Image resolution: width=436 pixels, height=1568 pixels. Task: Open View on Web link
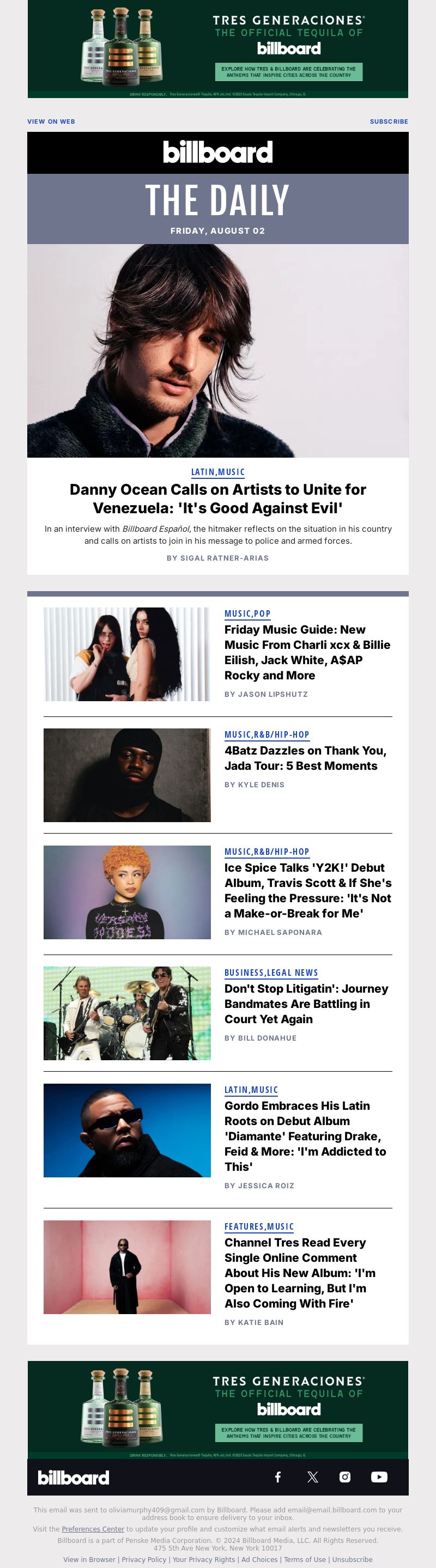(51, 121)
